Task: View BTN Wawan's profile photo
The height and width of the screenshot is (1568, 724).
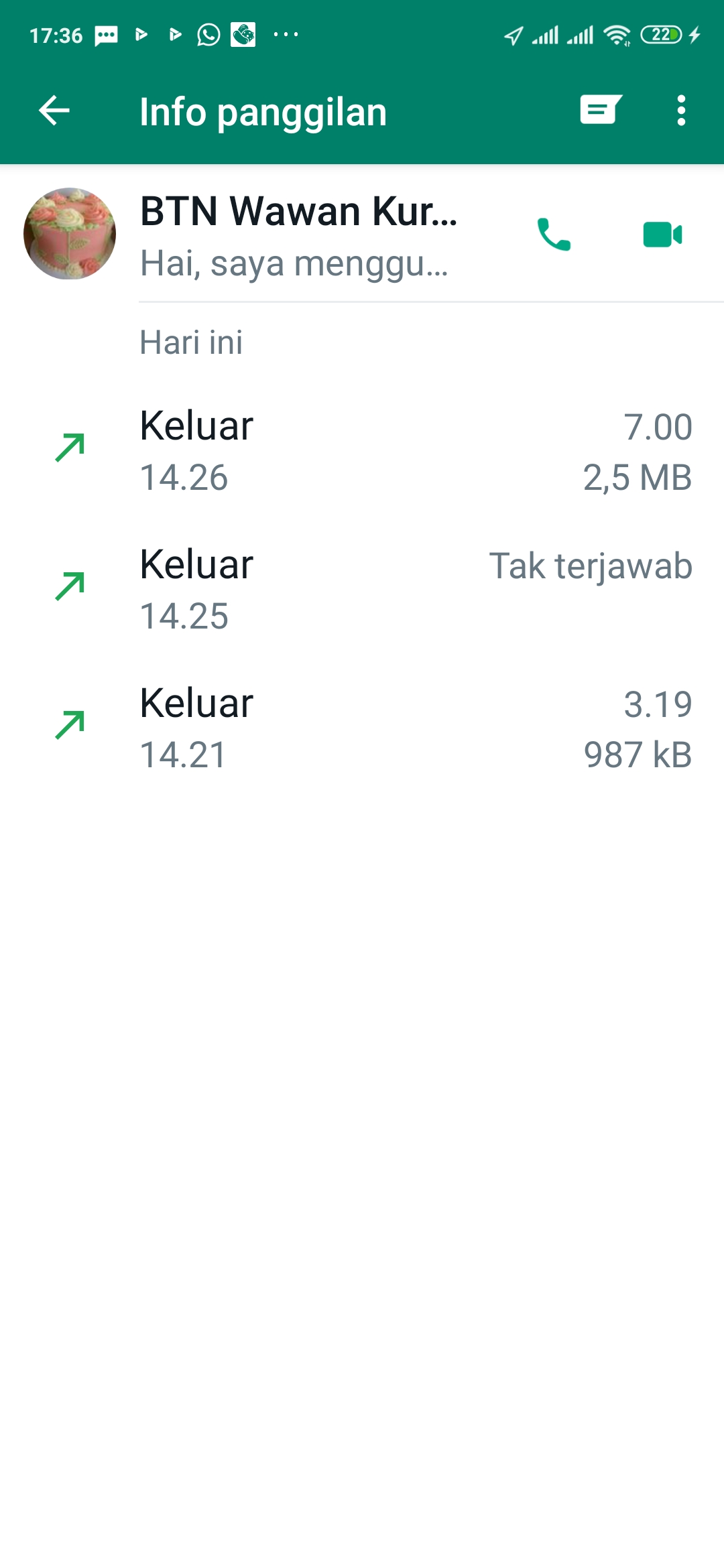Action: click(70, 234)
